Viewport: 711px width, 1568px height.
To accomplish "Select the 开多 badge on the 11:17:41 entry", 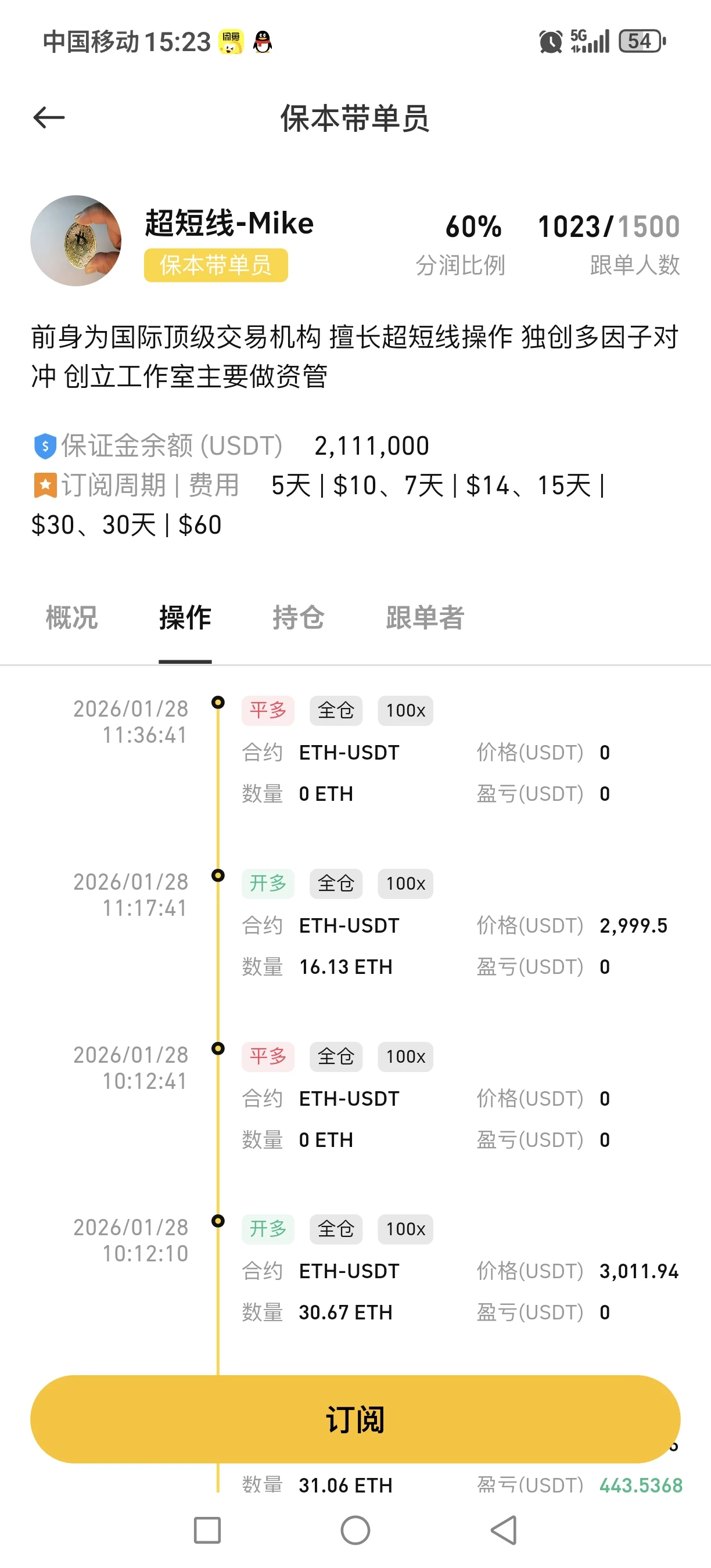I will coord(268,883).
